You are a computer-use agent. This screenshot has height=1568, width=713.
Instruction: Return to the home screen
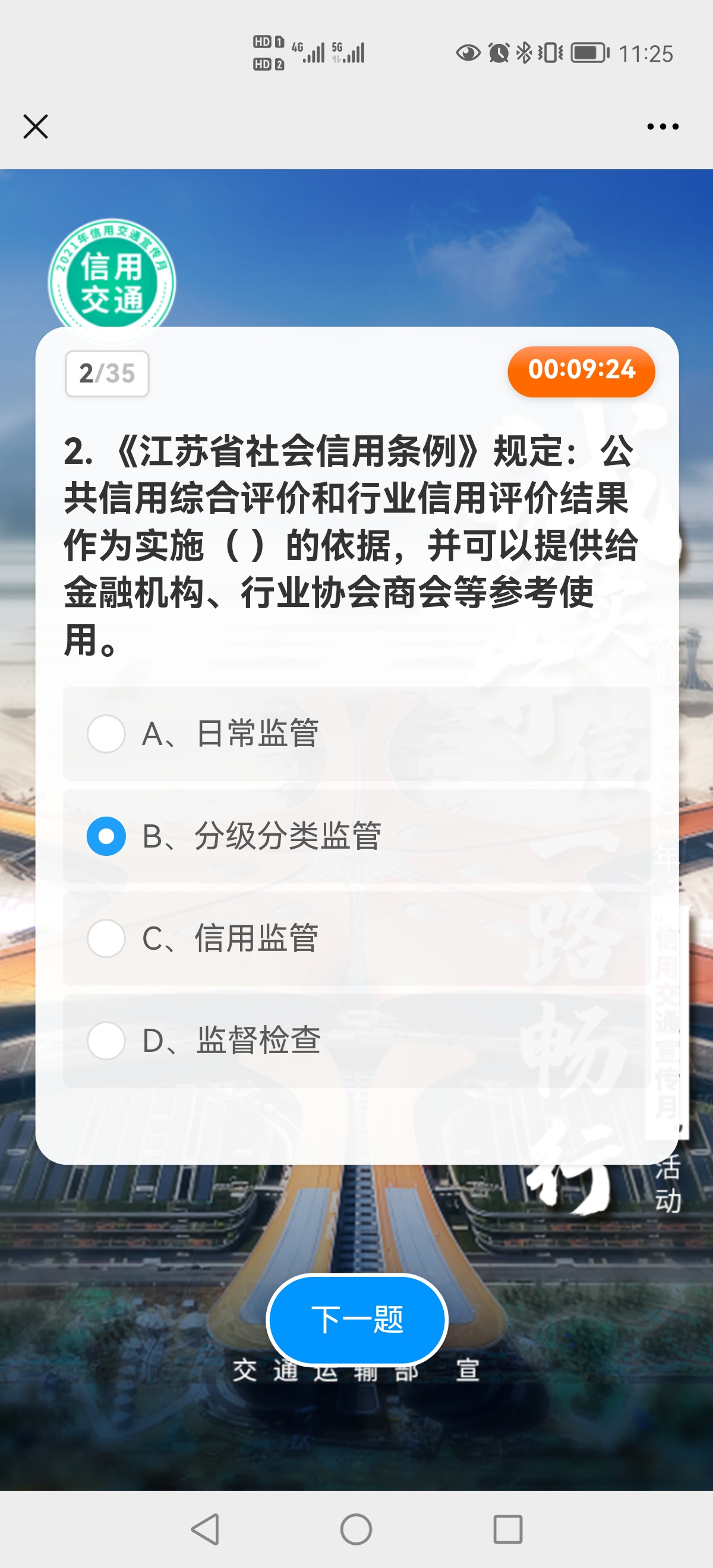356,1528
